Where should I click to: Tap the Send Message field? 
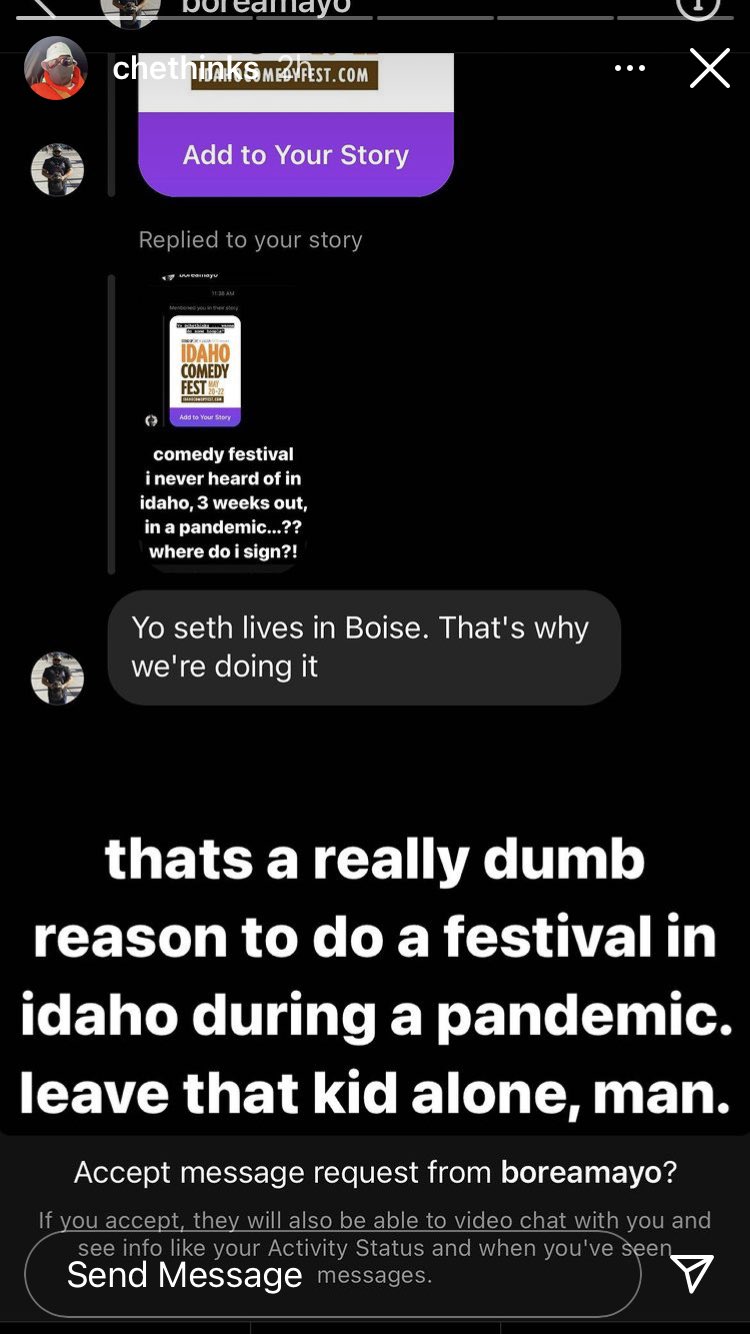[330, 1274]
